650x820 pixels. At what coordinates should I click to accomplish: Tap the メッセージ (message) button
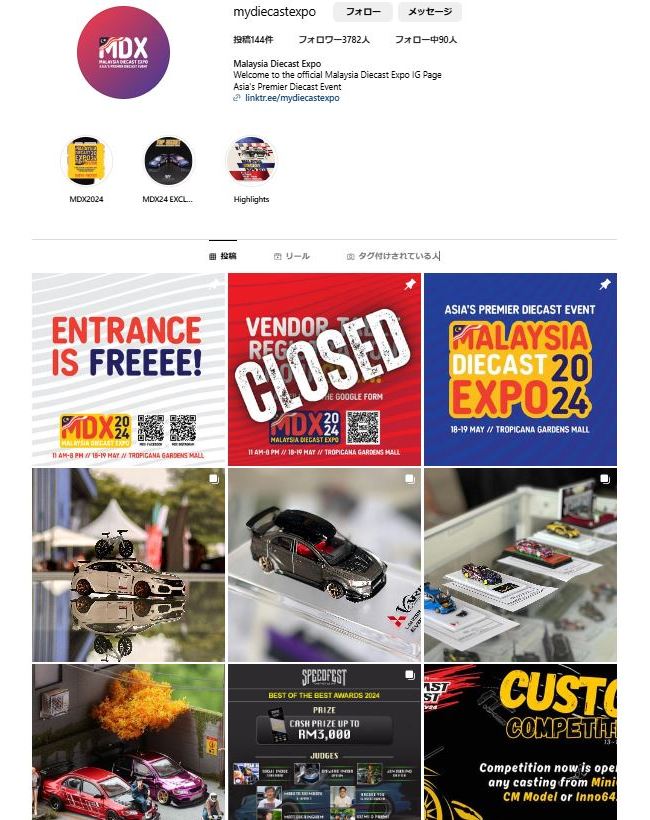click(430, 13)
